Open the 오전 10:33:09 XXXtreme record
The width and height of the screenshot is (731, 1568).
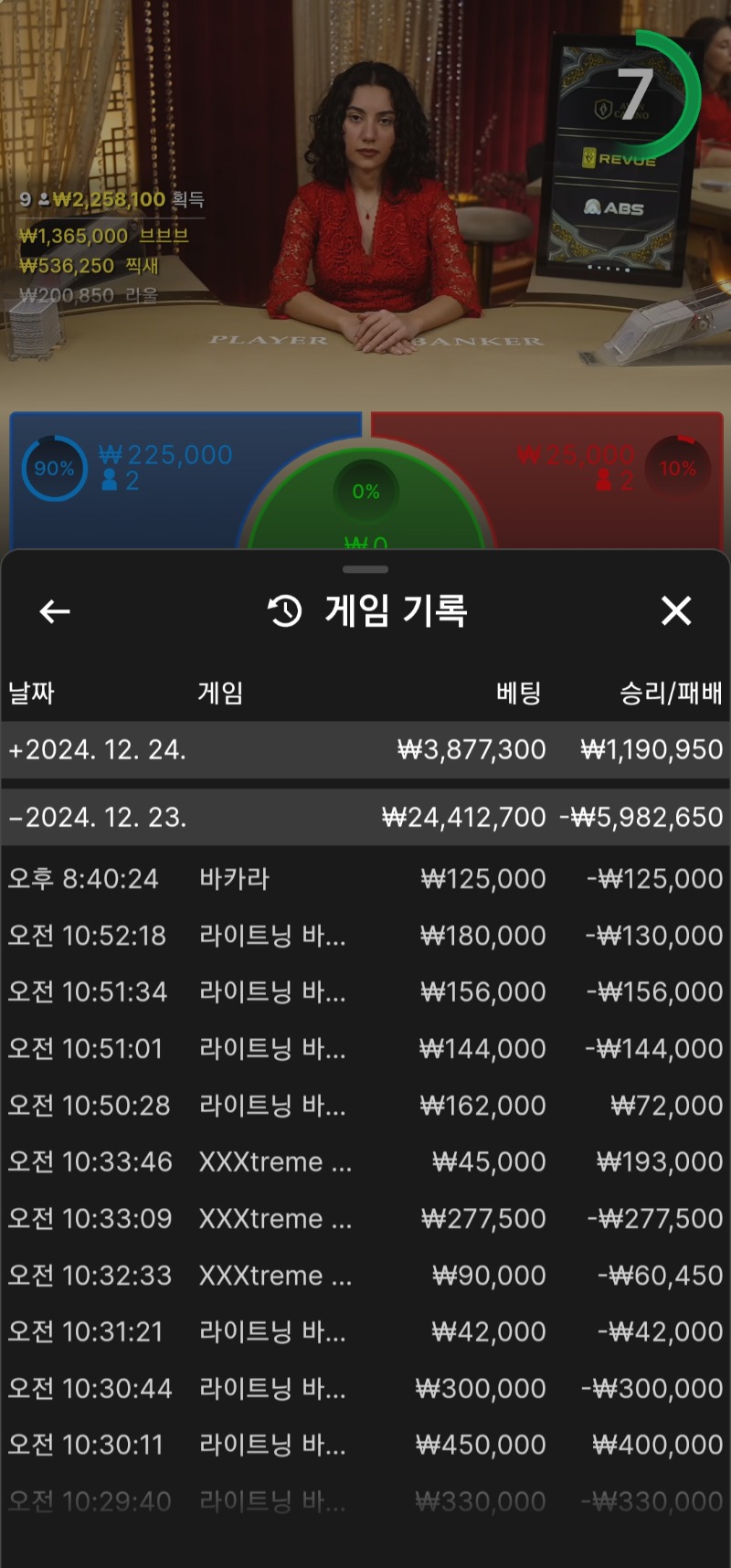click(x=365, y=1219)
